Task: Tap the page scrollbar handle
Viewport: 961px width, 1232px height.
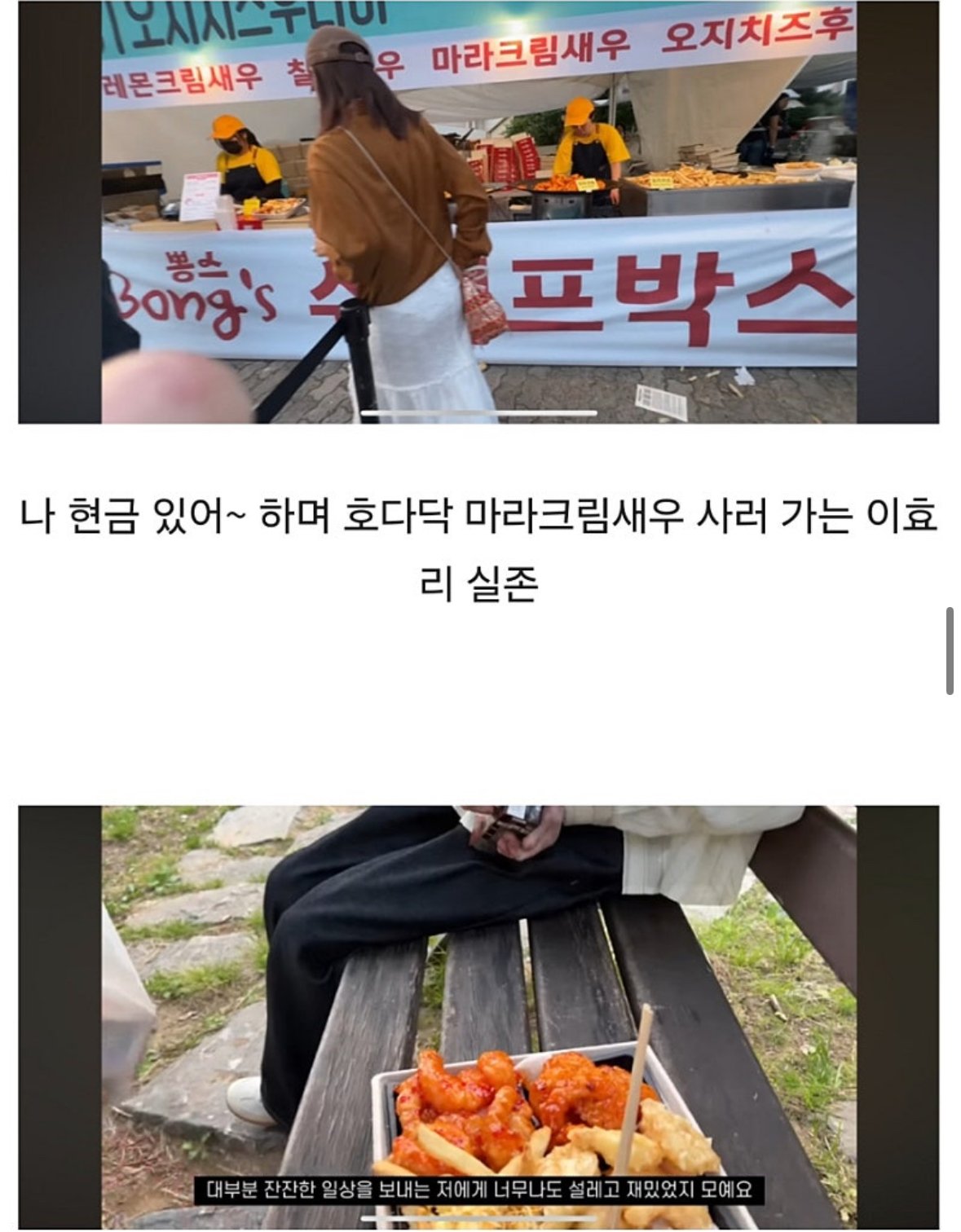Action: (x=950, y=650)
